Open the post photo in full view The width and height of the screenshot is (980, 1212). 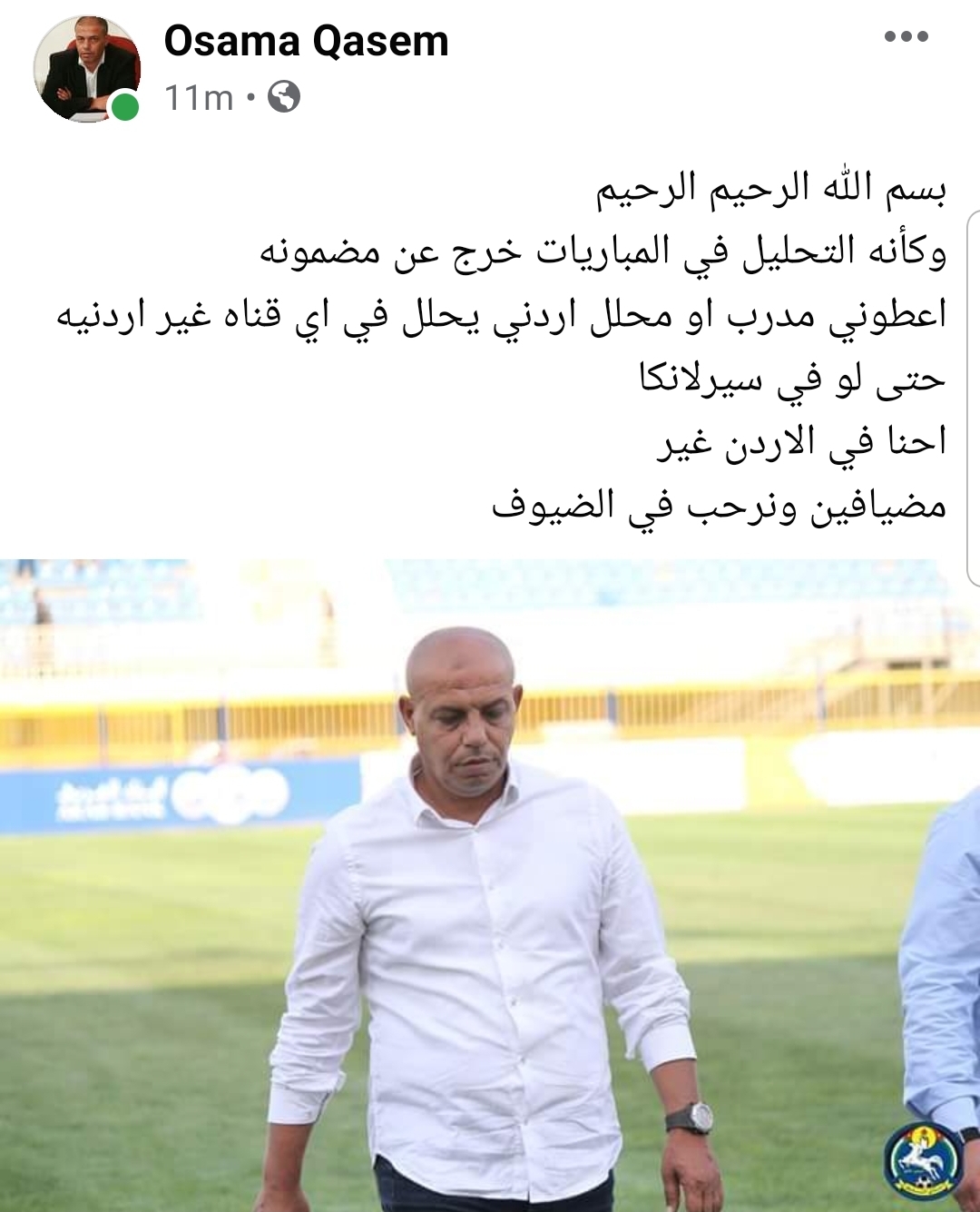490,885
